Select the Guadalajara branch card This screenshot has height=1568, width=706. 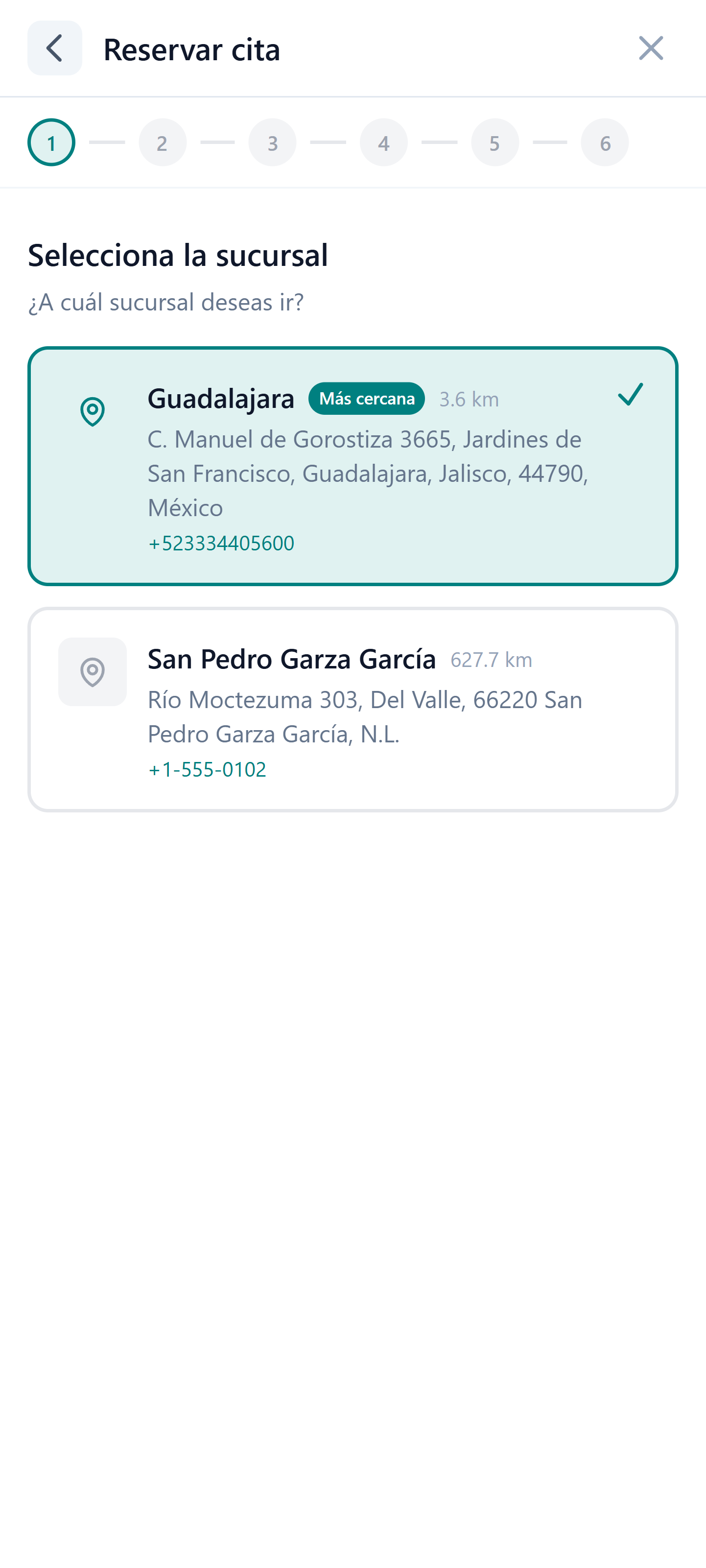(353, 466)
